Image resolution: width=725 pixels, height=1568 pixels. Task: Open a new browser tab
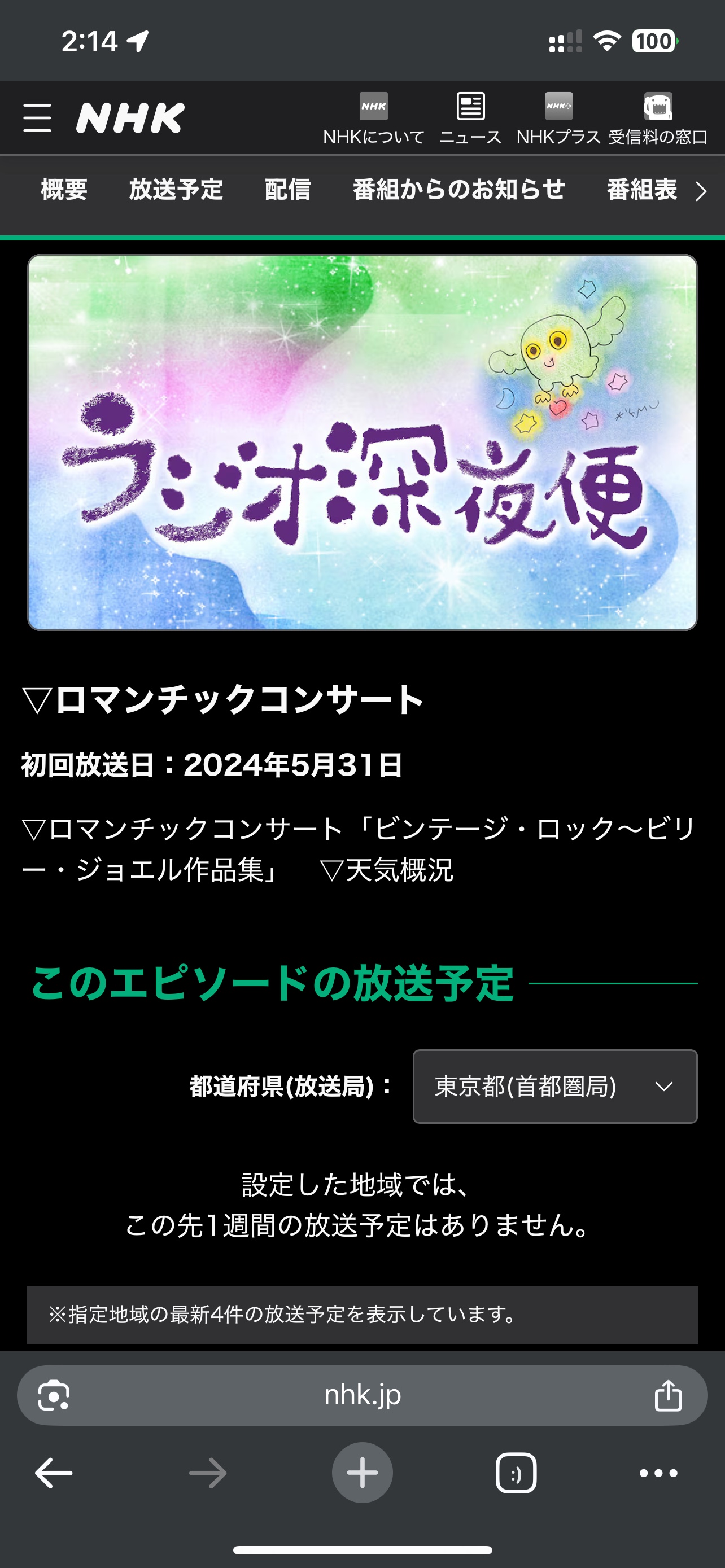pyautogui.click(x=362, y=1473)
